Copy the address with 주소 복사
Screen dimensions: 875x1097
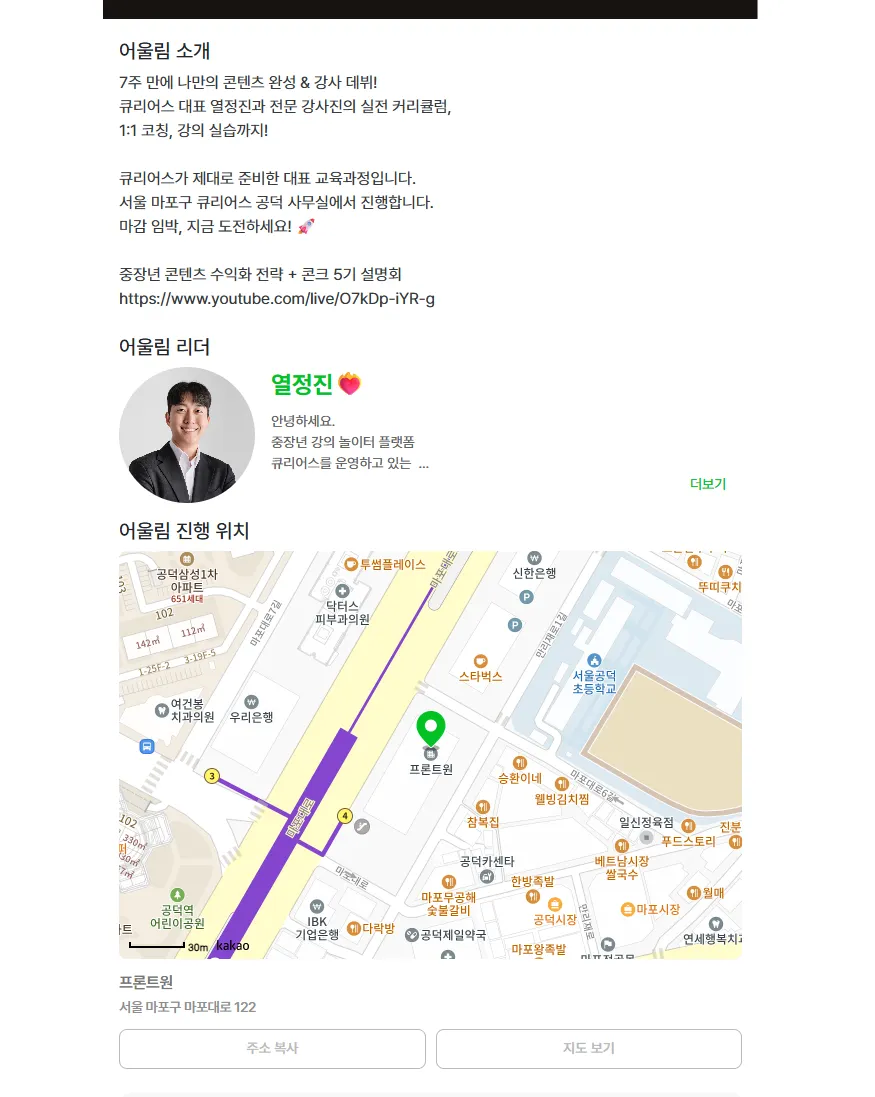[272, 1049]
